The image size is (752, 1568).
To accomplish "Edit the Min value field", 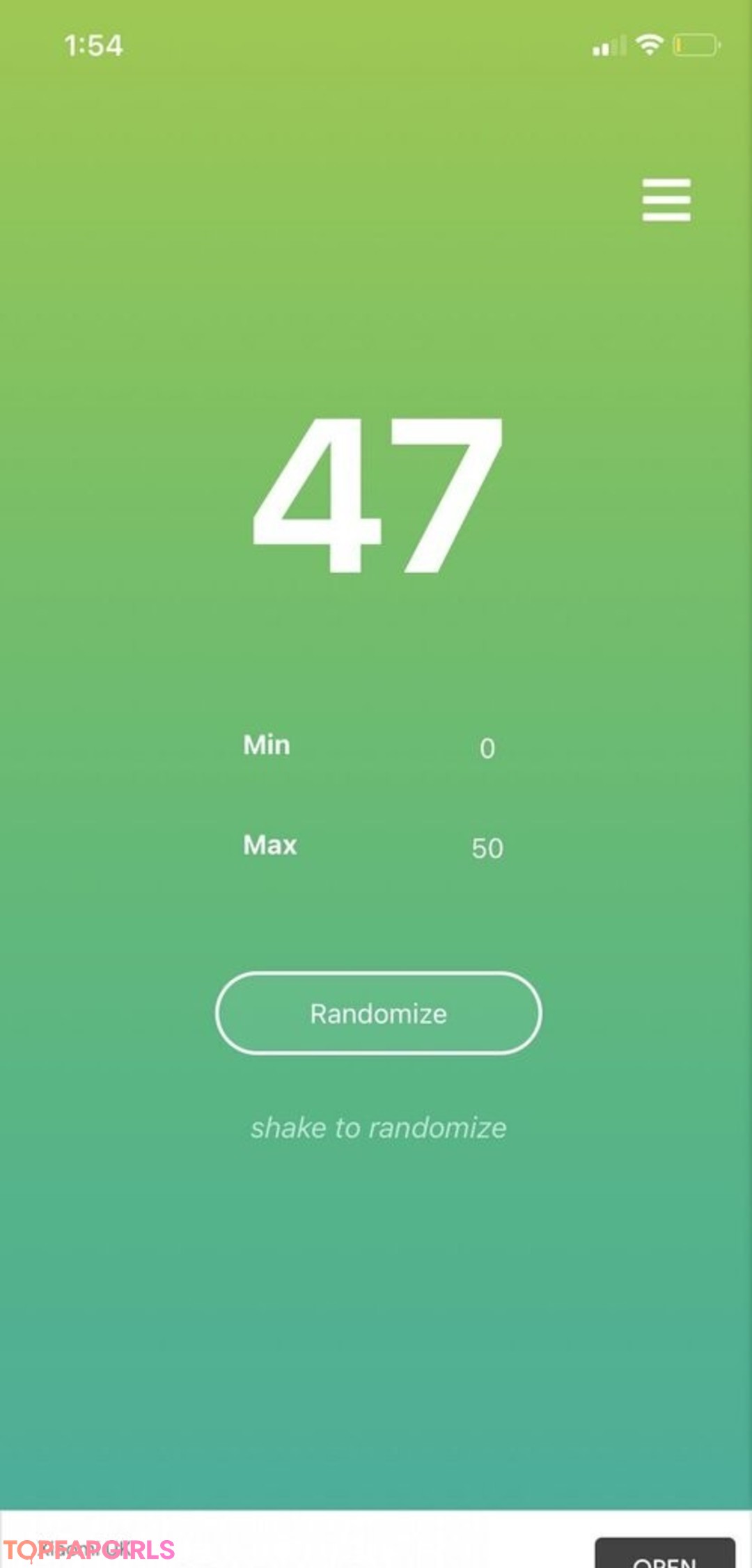I will [487, 748].
